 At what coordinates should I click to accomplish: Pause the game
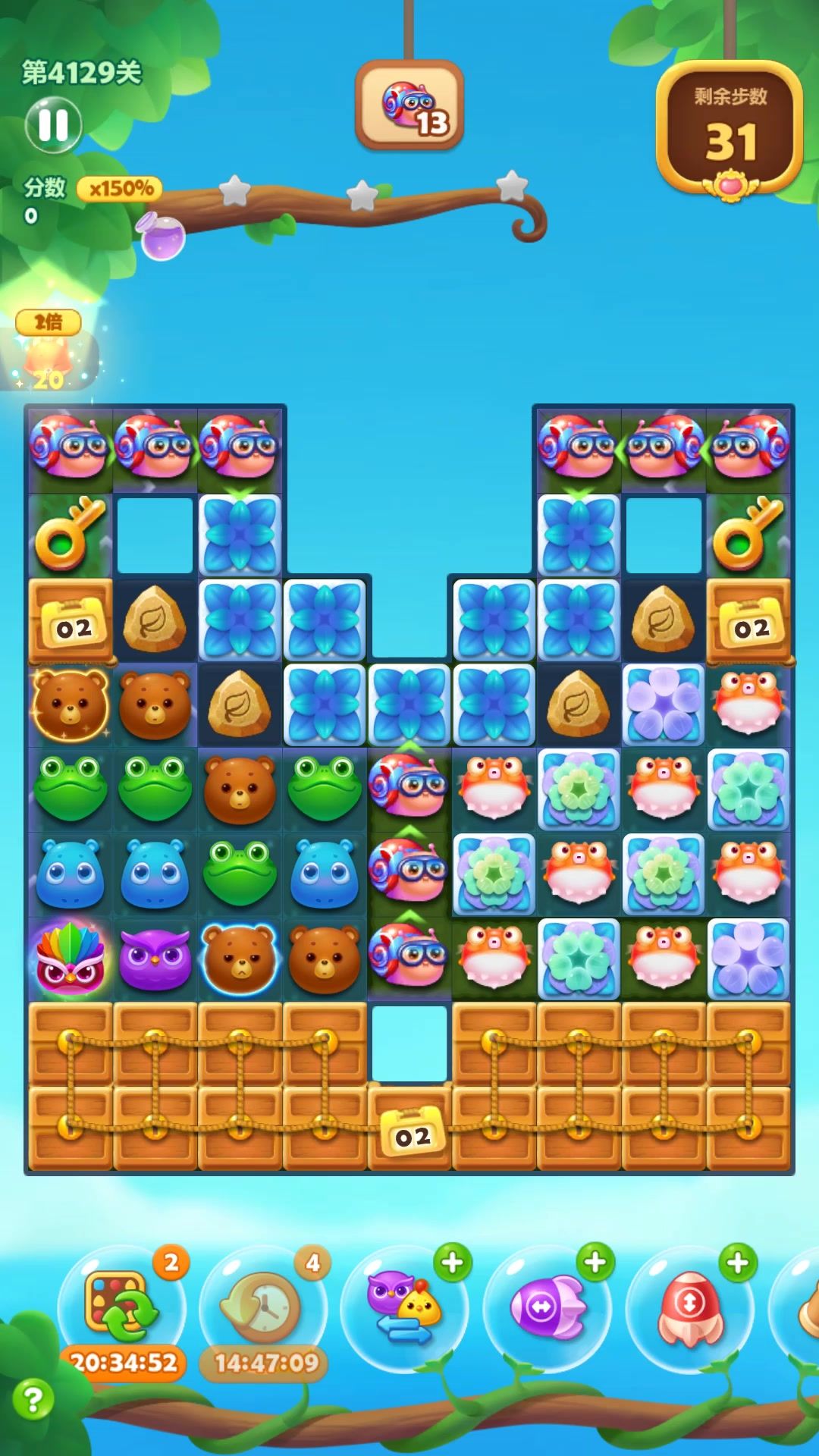tap(53, 125)
